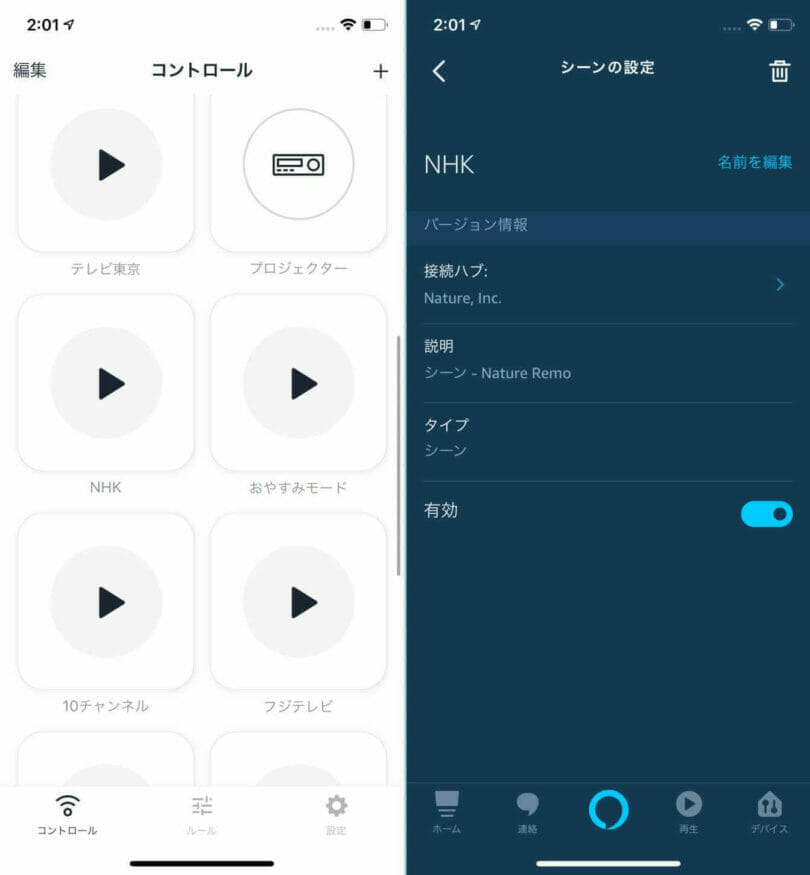Select the コントロール tab
This screenshot has width=810, height=875.
pyautogui.click(x=67, y=815)
